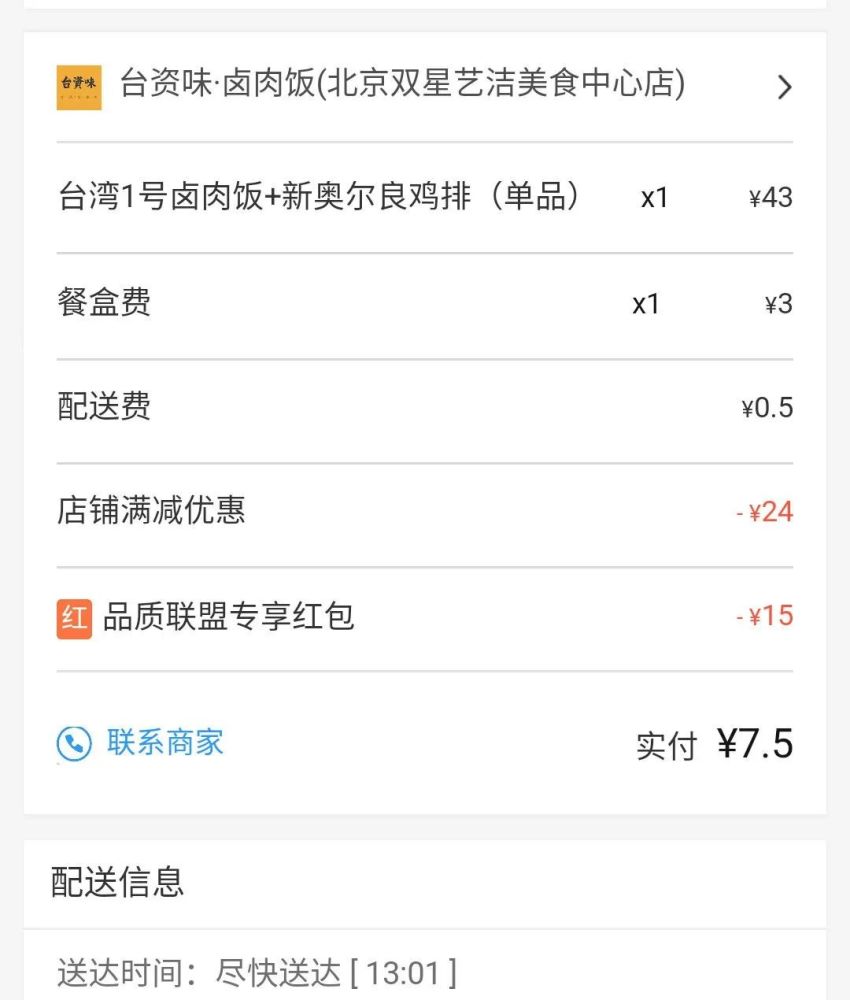Click the -¥24 discount amount
850x1000 pixels.
(766, 510)
